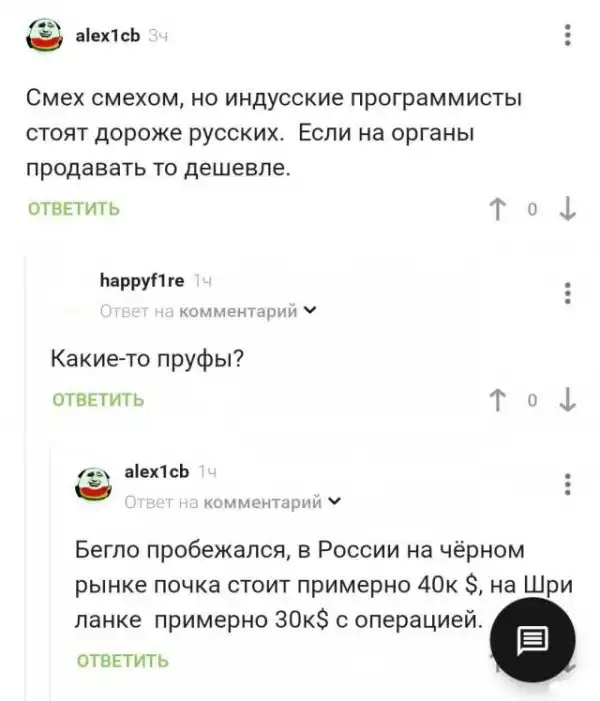600x701 pixels.
Task: Open overflow menu on the Indian programmers comment
Action: coord(567,36)
